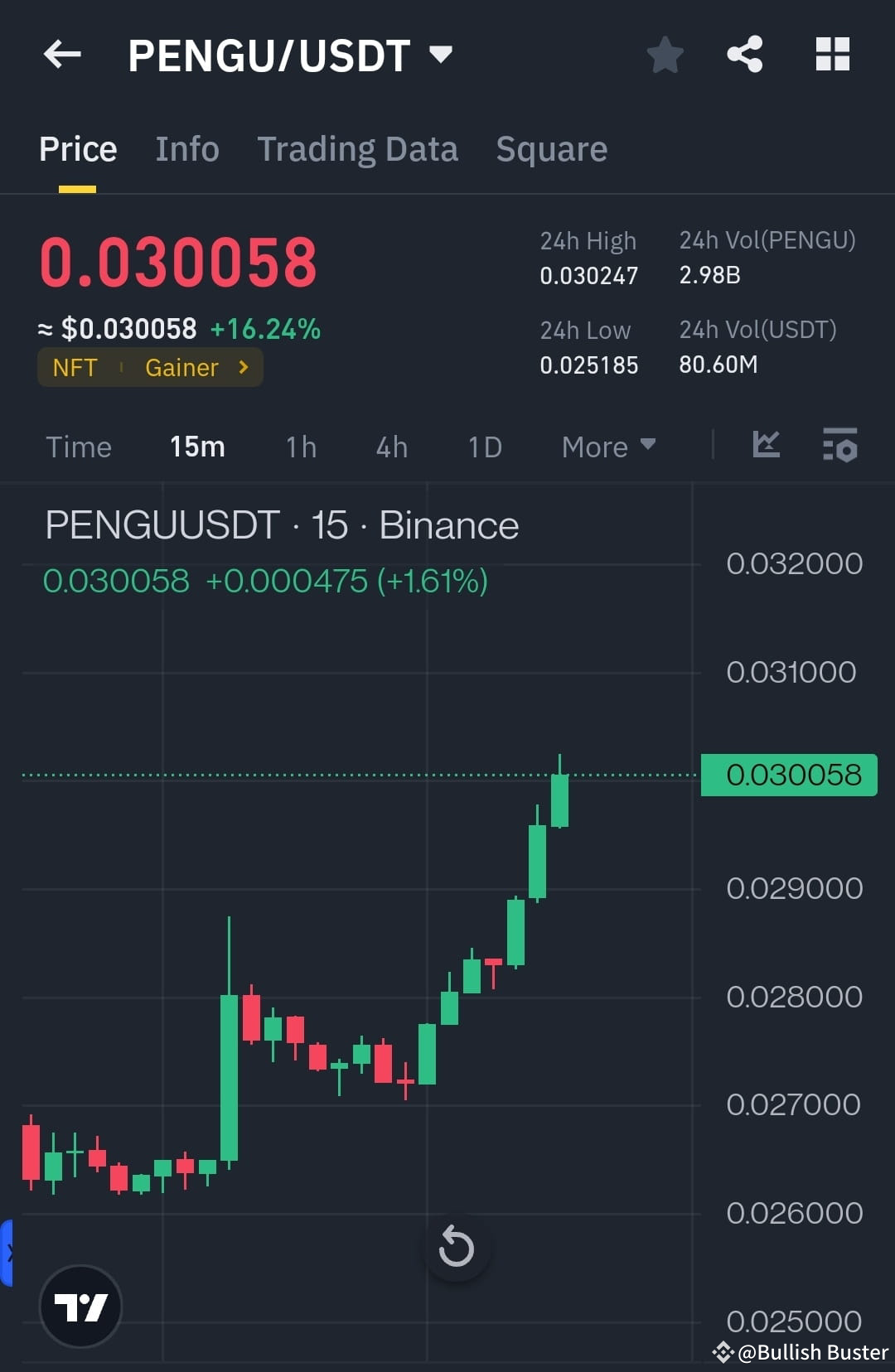
Task: Open the Square feed
Action: click(x=551, y=149)
